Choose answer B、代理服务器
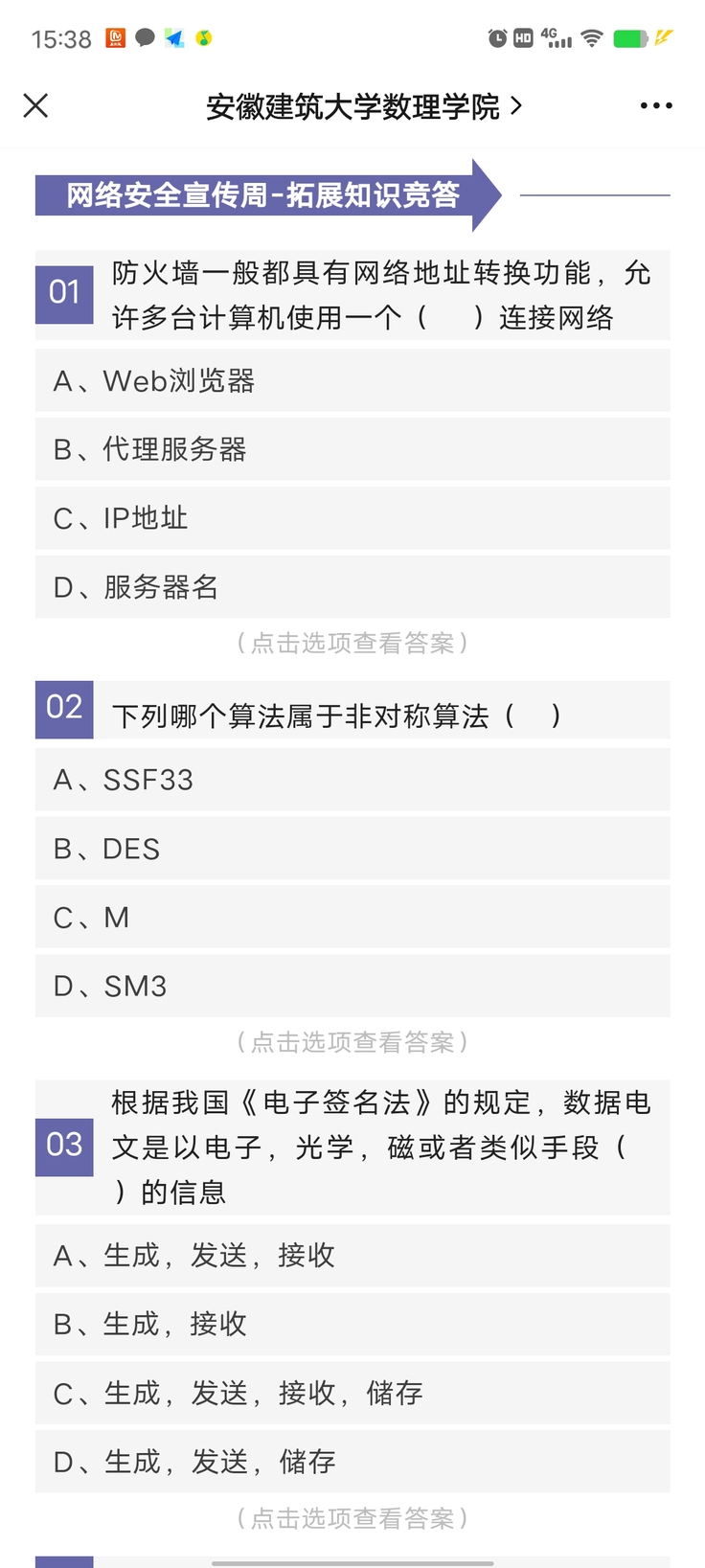 click(352, 449)
